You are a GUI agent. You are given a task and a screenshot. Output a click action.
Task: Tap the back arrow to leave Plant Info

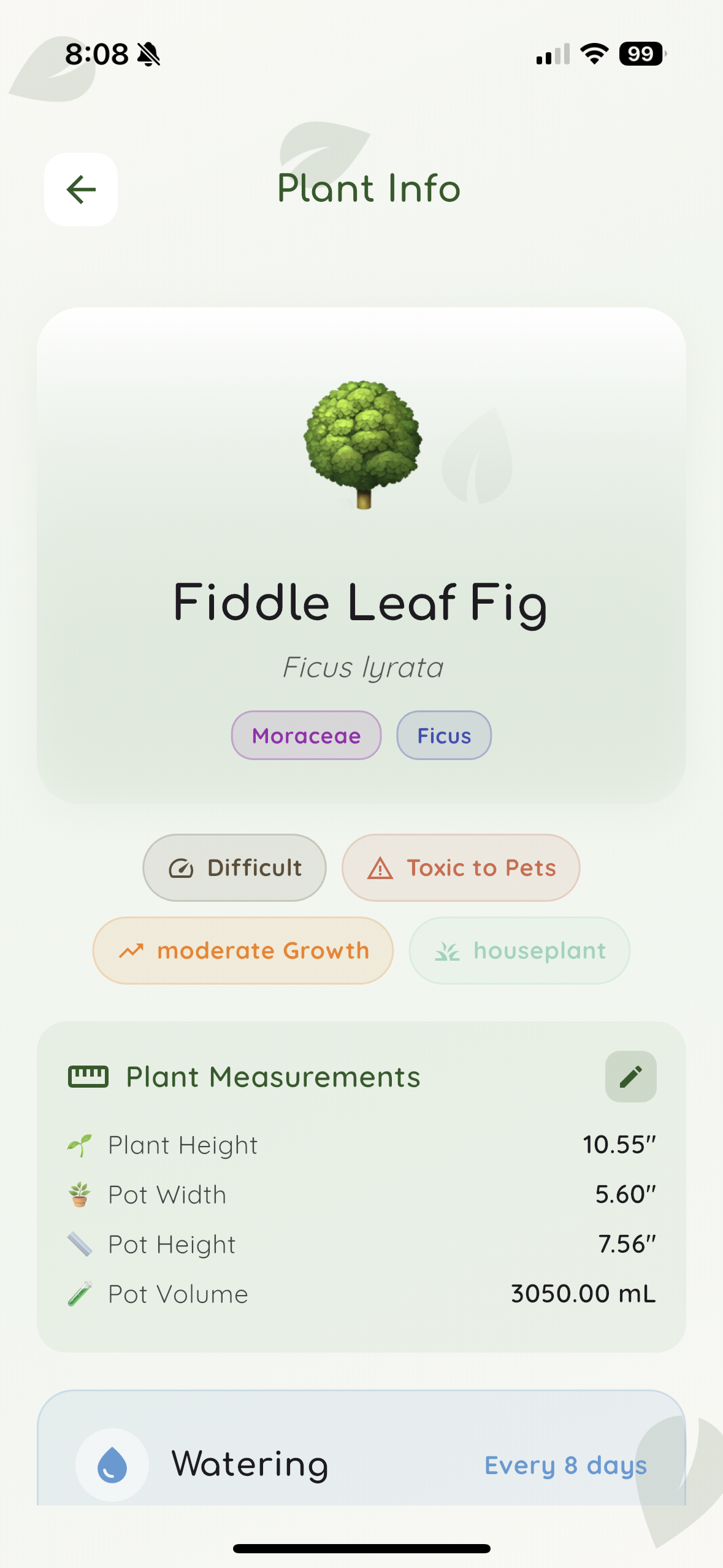coord(80,189)
